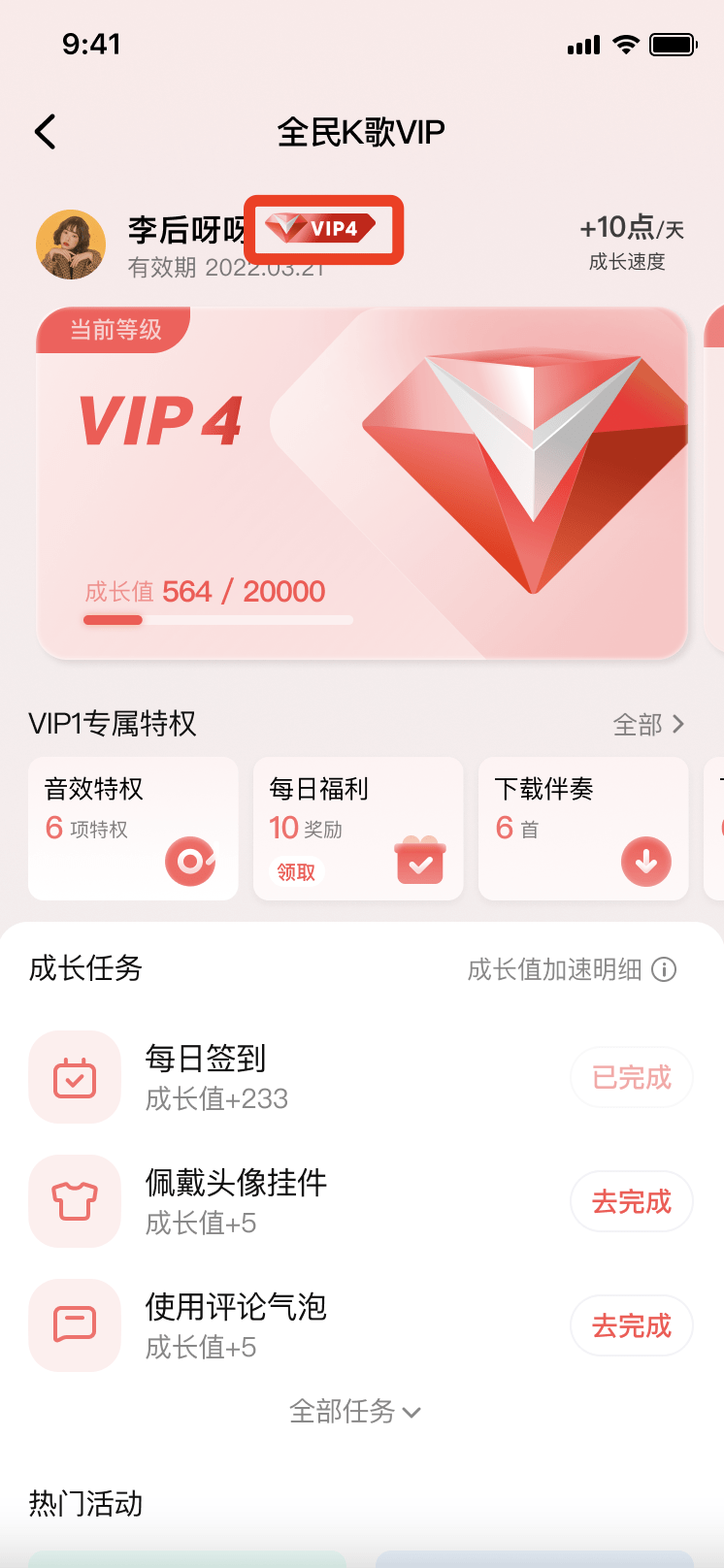Tap 去完成 for 使用评论气泡
724x1568 pixels.
click(631, 1325)
